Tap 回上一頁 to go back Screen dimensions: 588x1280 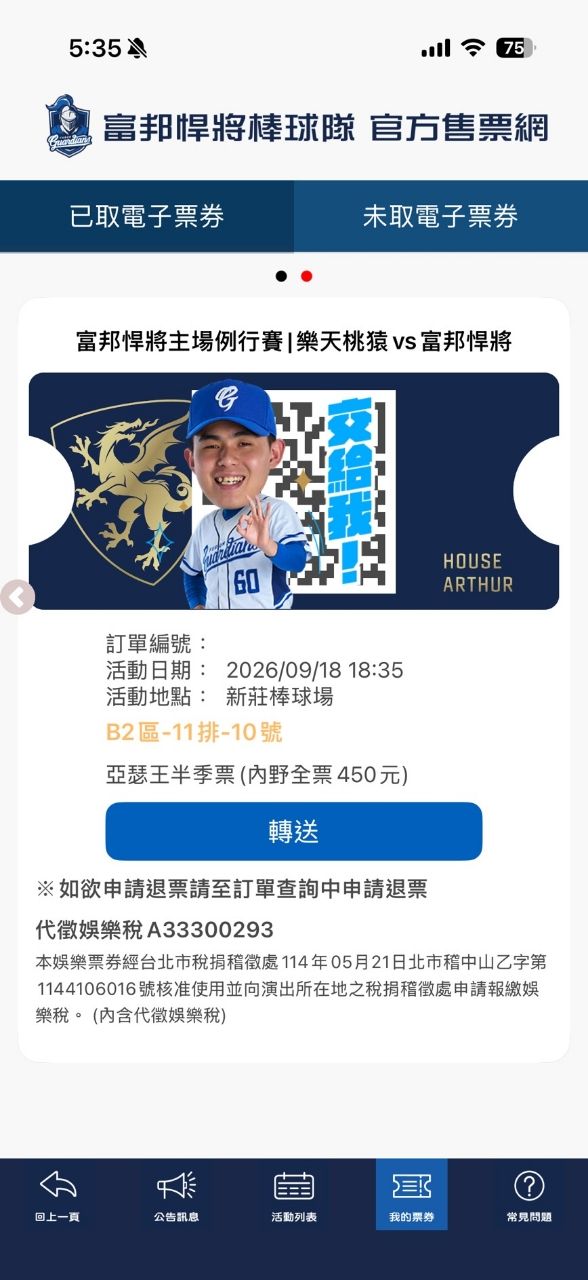coord(59,1196)
